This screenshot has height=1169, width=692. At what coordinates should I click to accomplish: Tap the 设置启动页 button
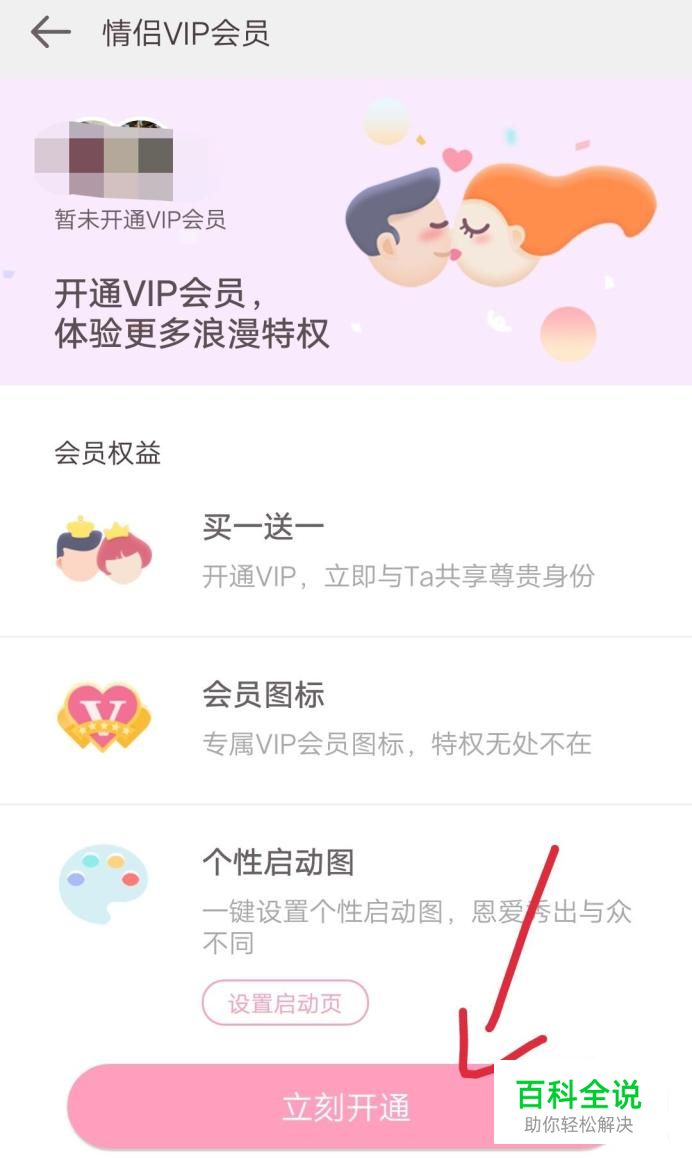[x=285, y=1003]
